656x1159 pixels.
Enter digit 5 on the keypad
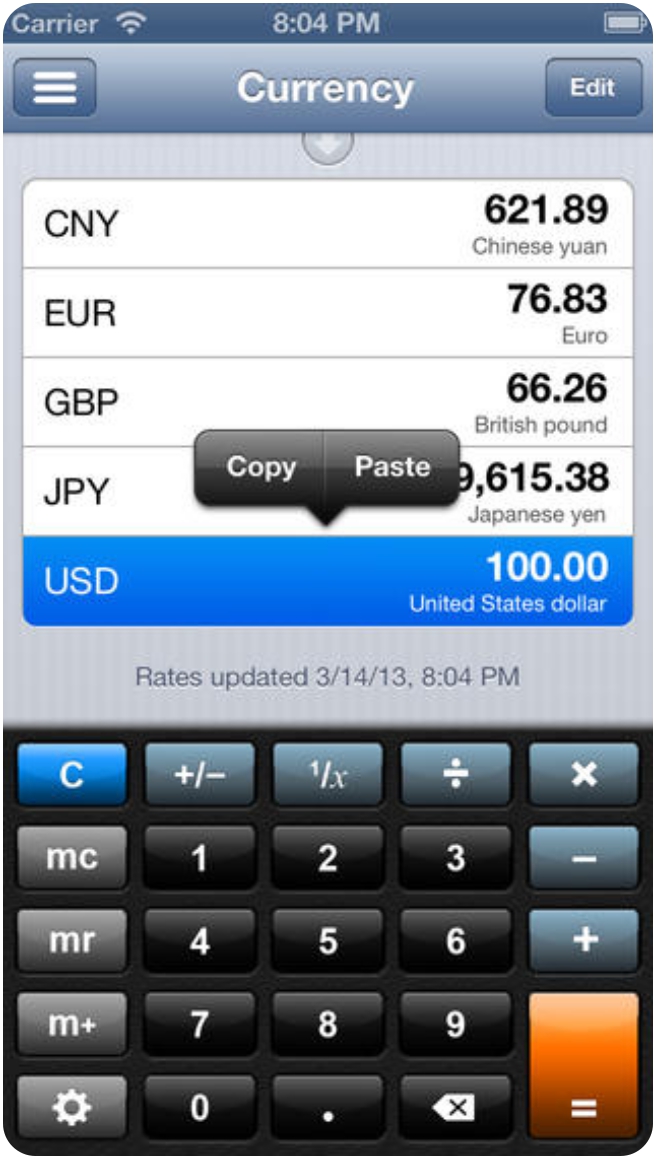tap(328, 941)
